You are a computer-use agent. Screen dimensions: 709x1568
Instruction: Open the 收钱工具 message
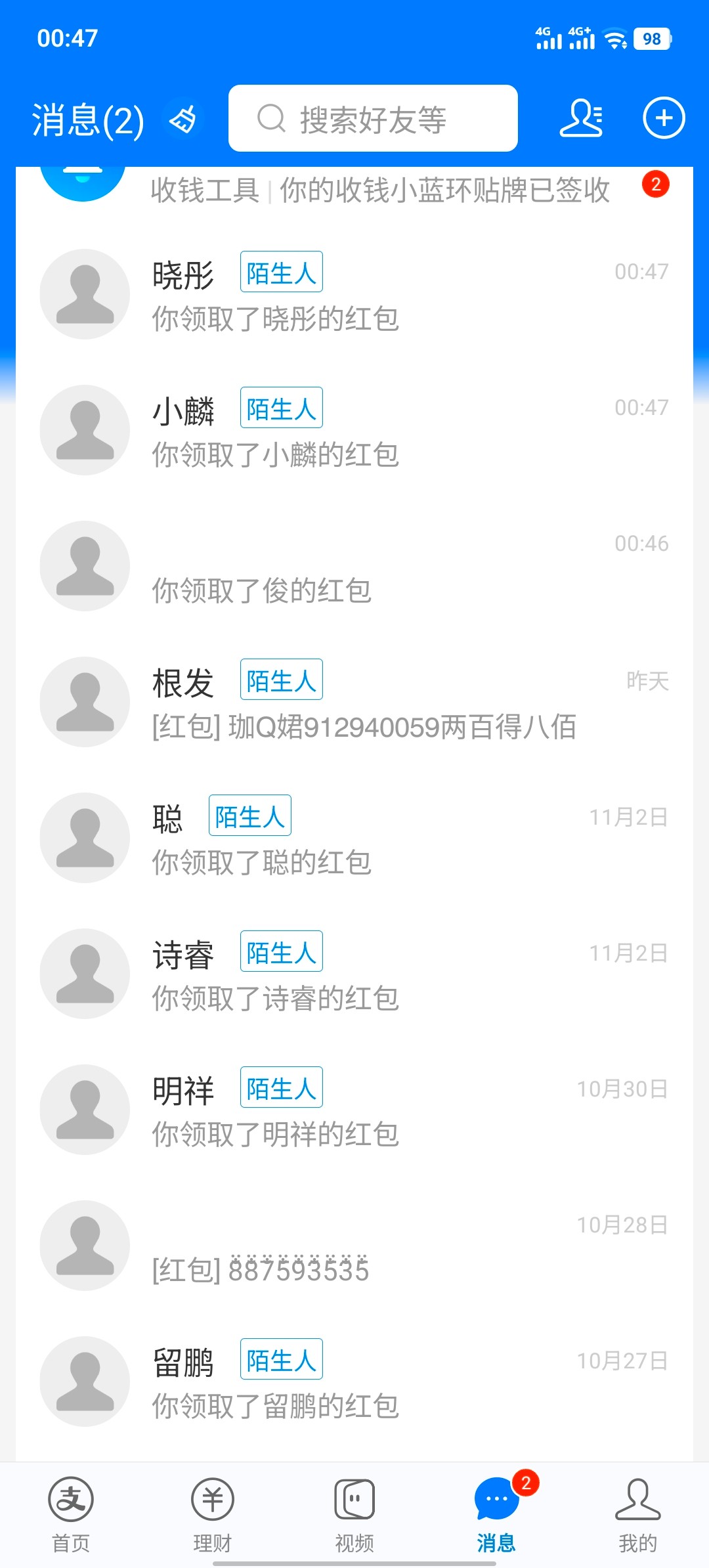(x=379, y=191)
